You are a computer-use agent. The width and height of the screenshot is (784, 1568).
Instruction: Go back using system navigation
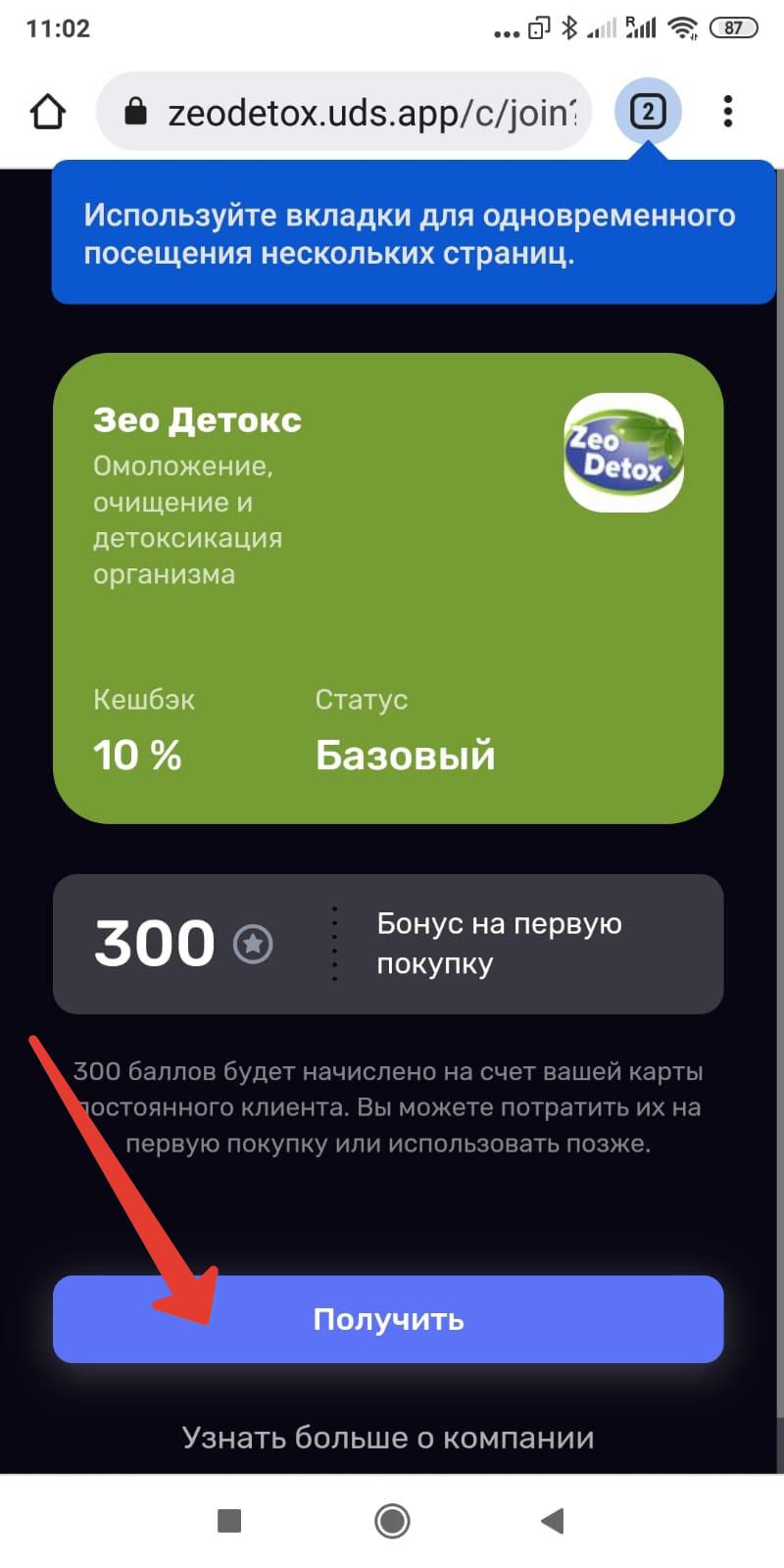click(x=553, y=1521)
